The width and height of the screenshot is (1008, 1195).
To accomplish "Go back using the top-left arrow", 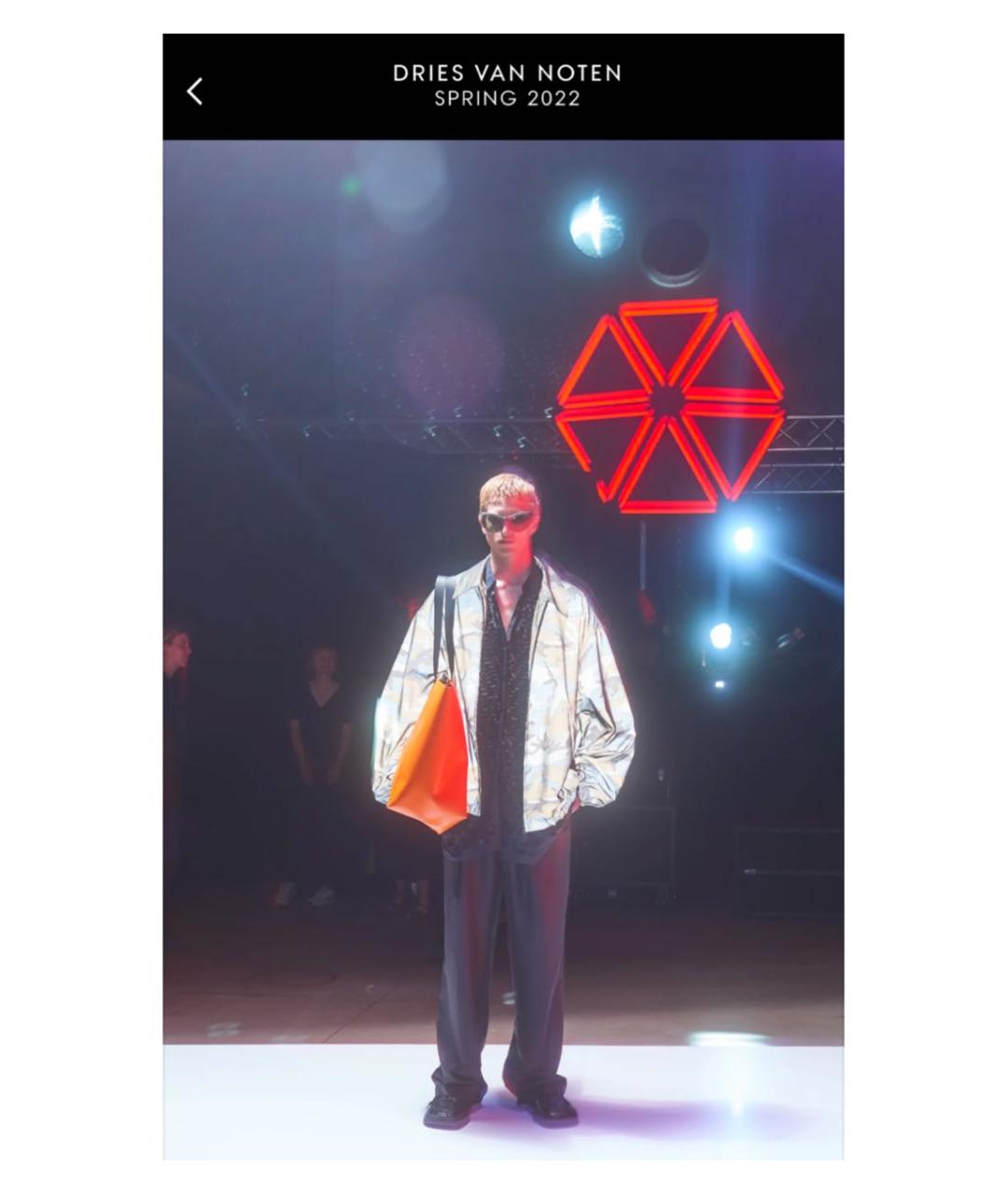I will tap(194, 91).
